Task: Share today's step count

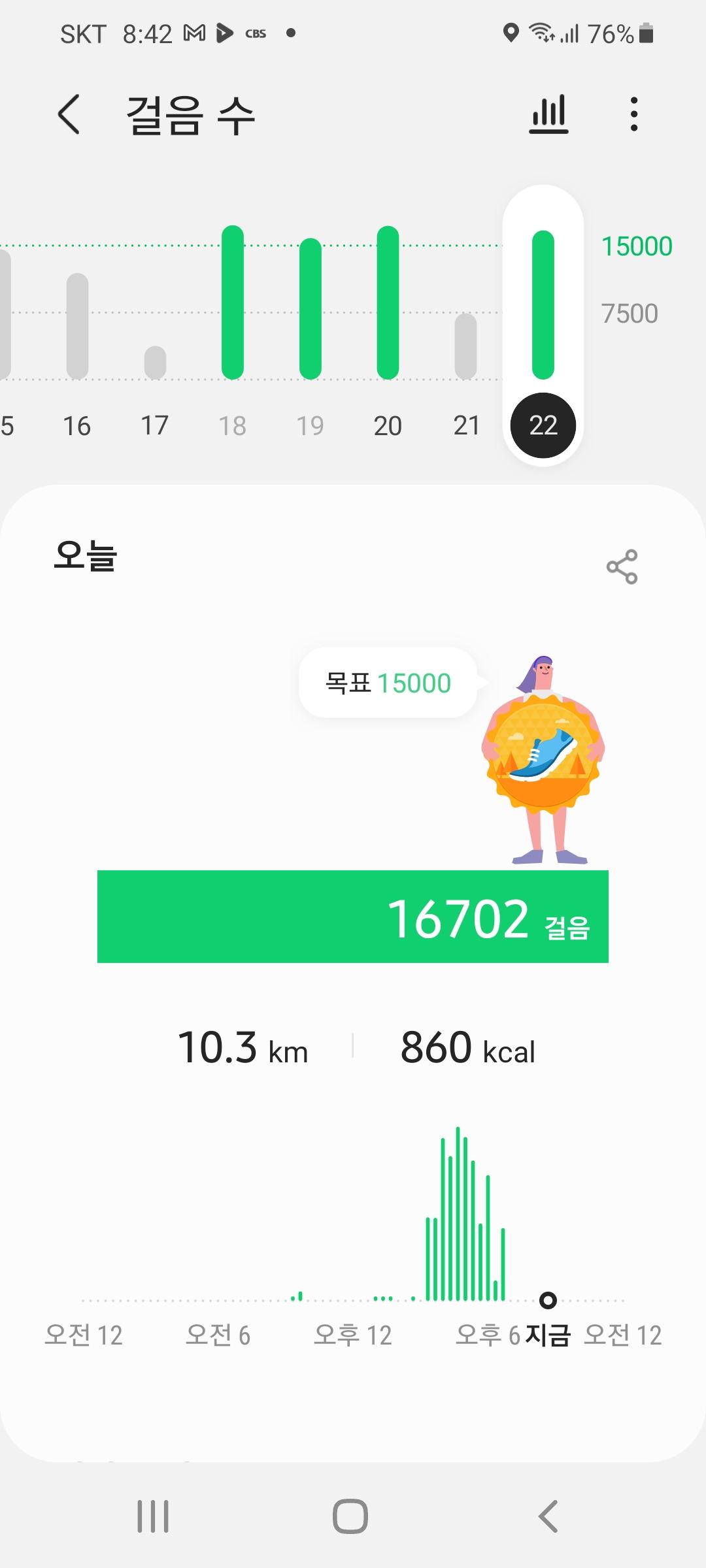Action: pos(622,566)
